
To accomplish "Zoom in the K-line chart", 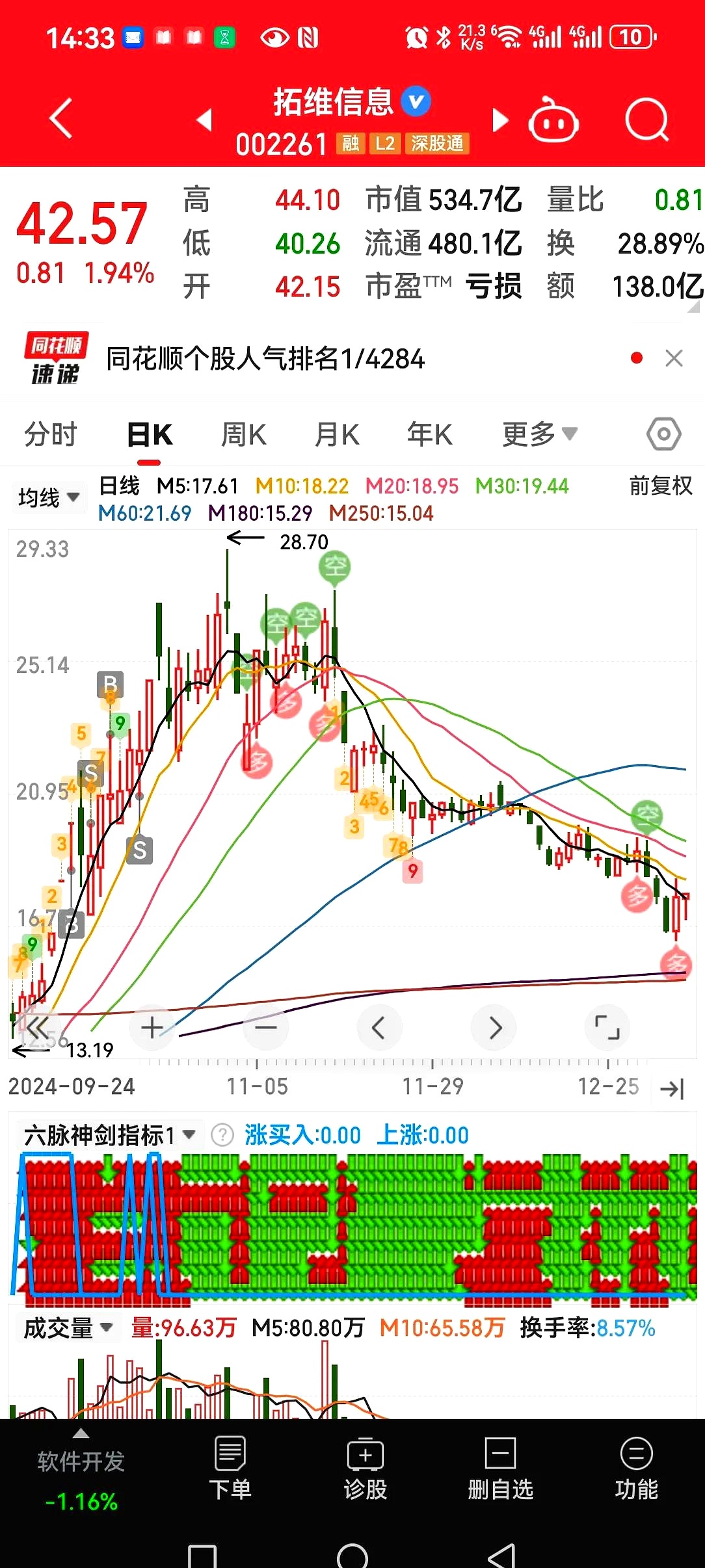I will tap(152, 1028).
